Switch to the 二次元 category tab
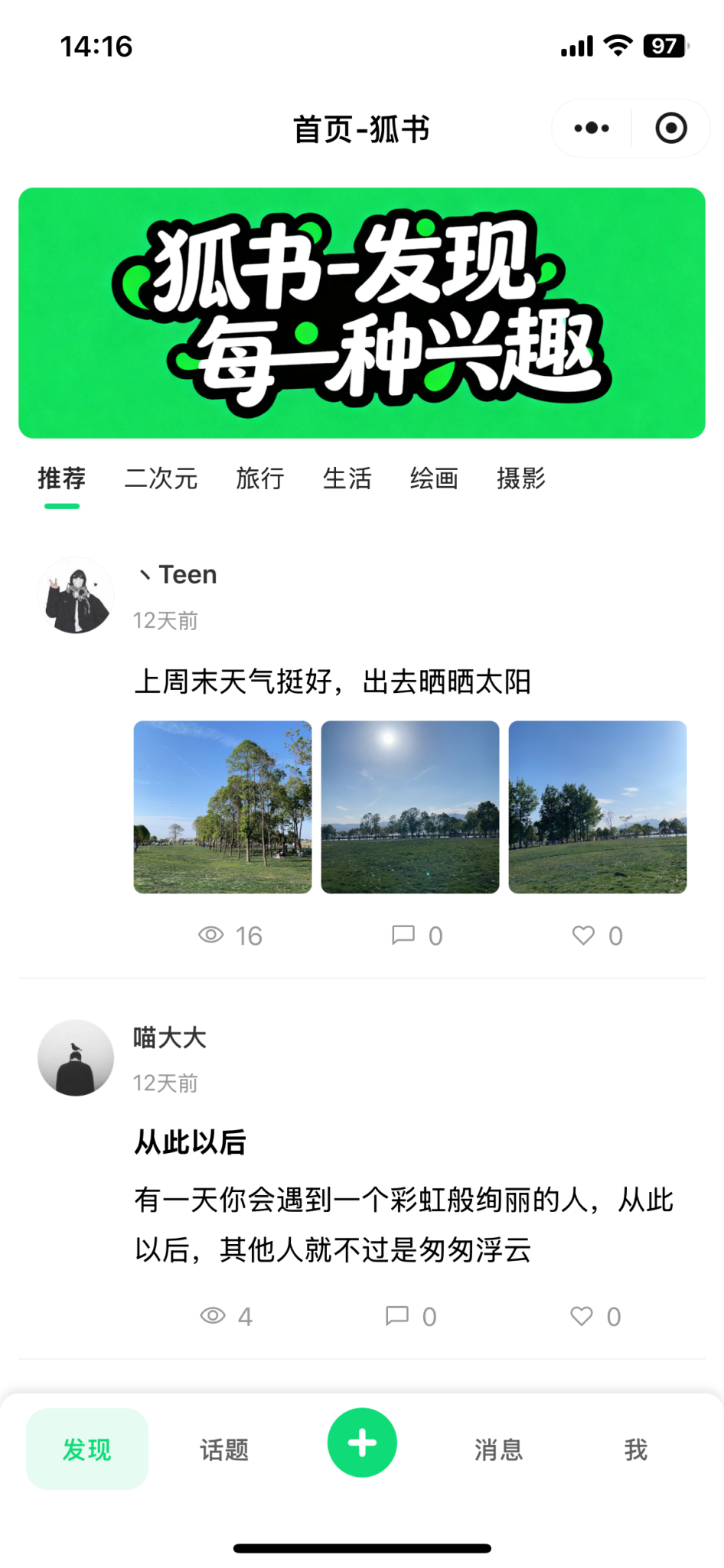 coord(161,479)
